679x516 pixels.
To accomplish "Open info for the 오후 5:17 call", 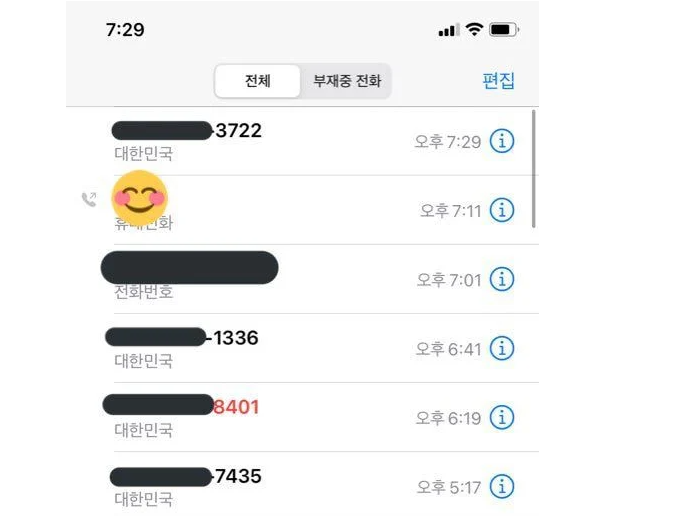I will point(502,486).
